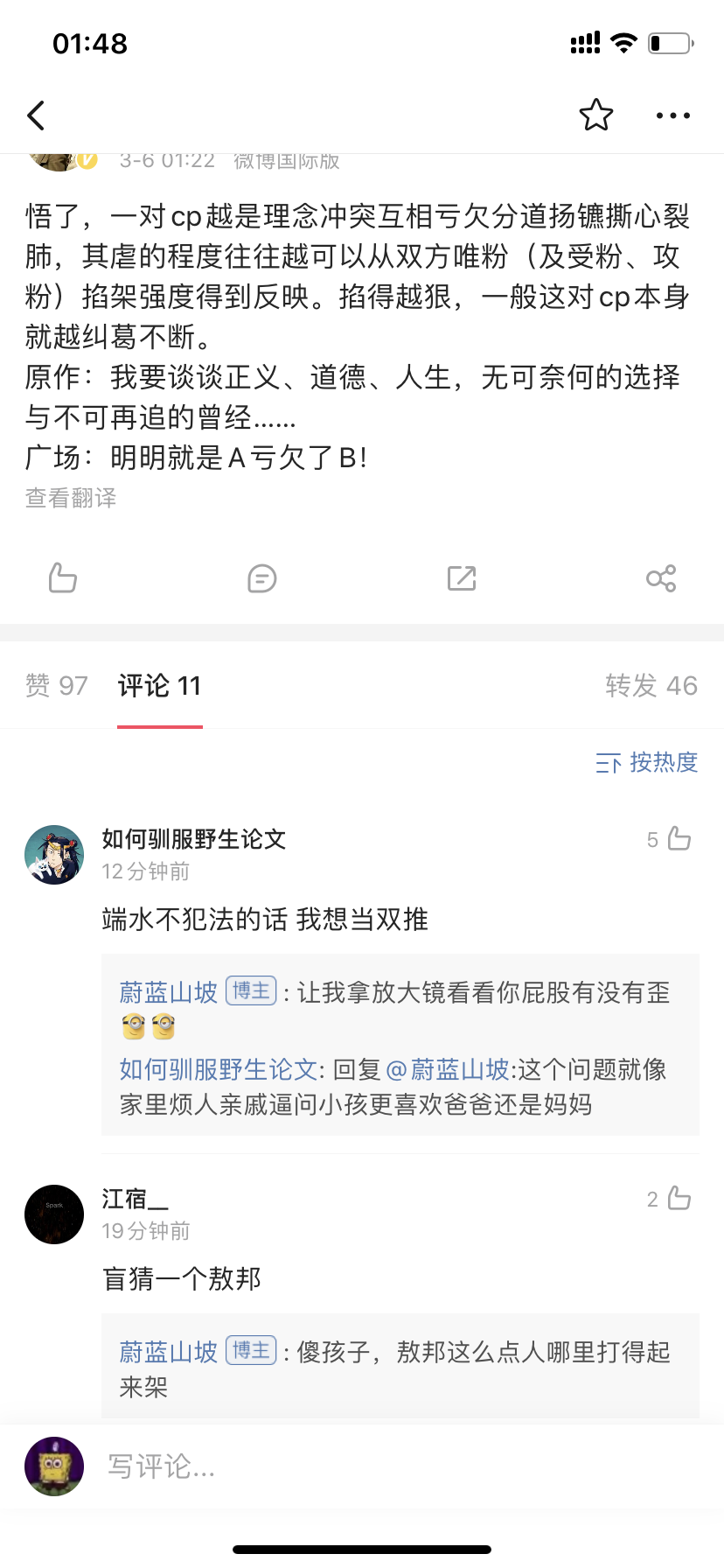Like the comment by 江宿_
Viewport: 724px width, 1568px height.
pyautogui.click(x=679, y=1199)
